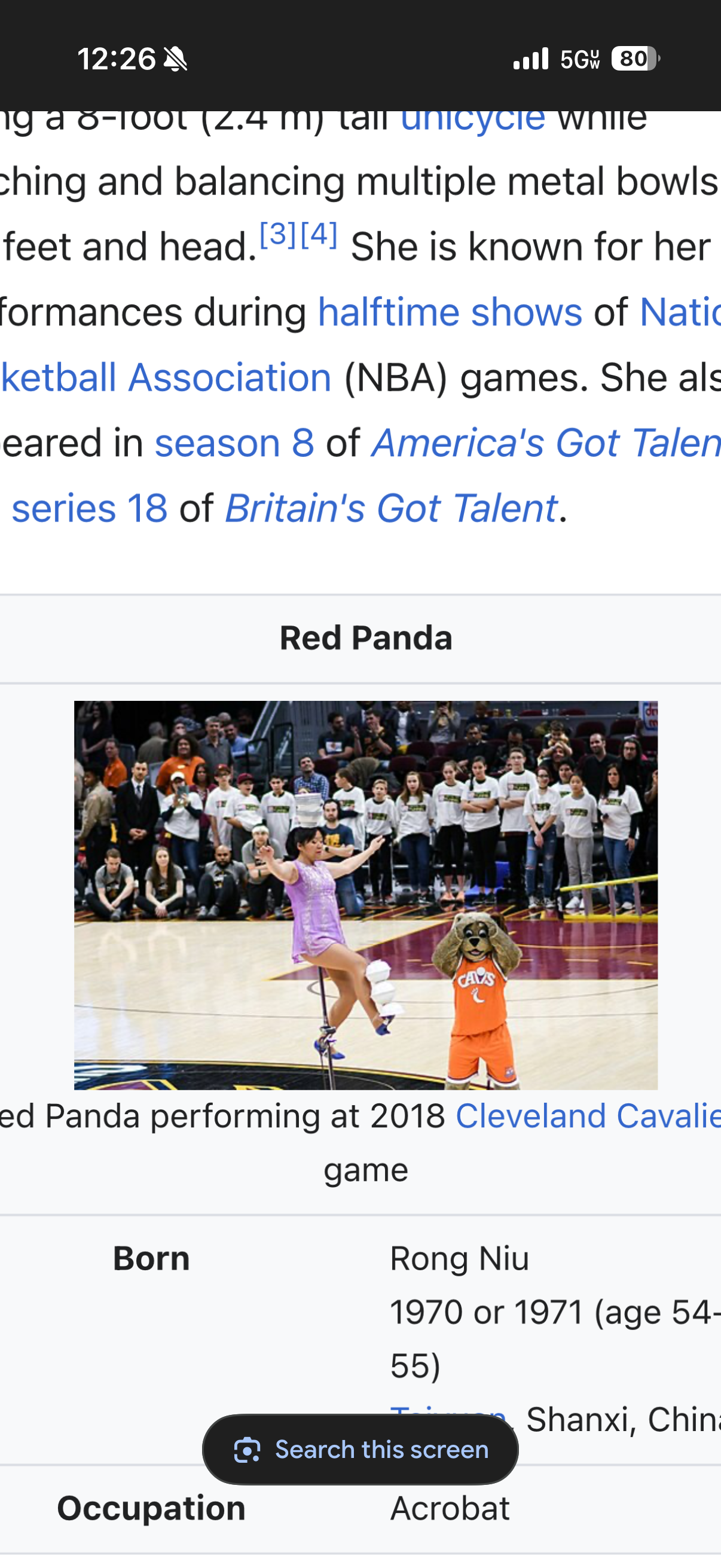Follow the halftime shows link

pos(450,313)
